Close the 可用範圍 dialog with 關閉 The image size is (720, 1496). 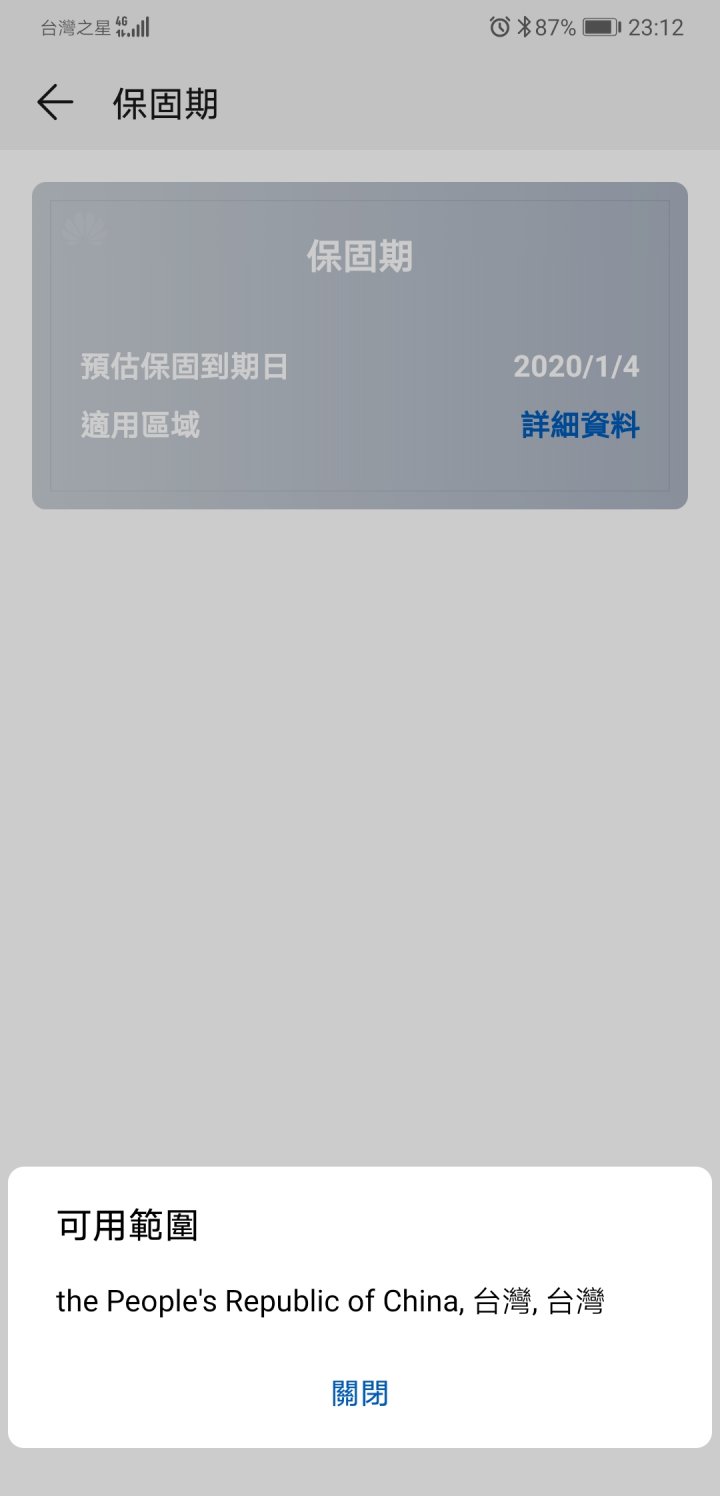point(360,1393)
